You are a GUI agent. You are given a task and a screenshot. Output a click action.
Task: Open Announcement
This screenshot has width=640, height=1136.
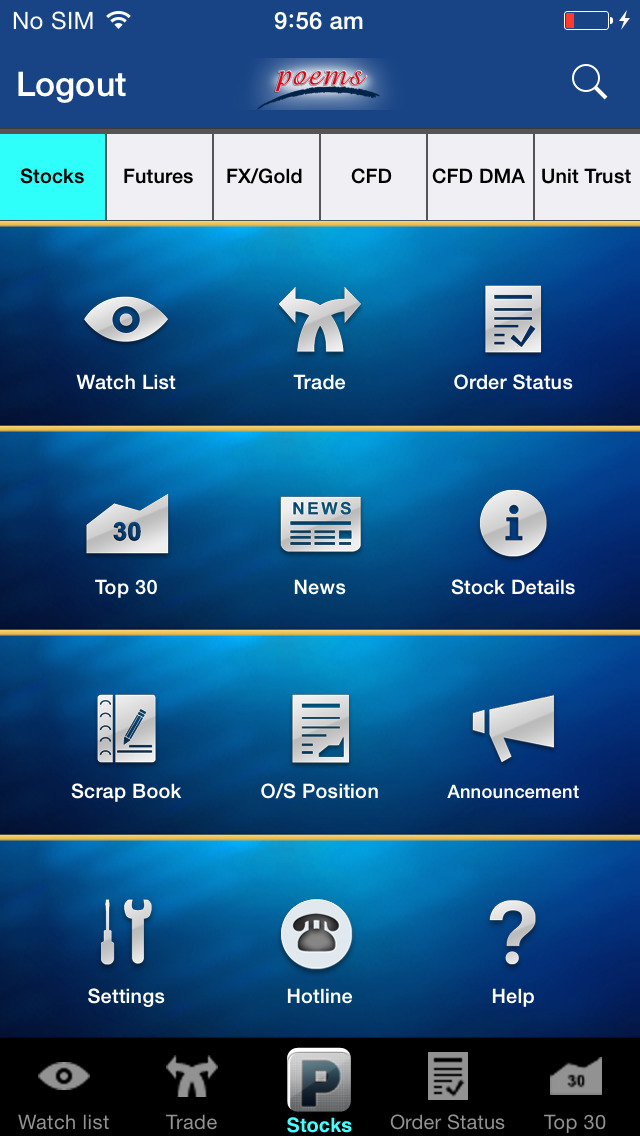pos(513,748)
